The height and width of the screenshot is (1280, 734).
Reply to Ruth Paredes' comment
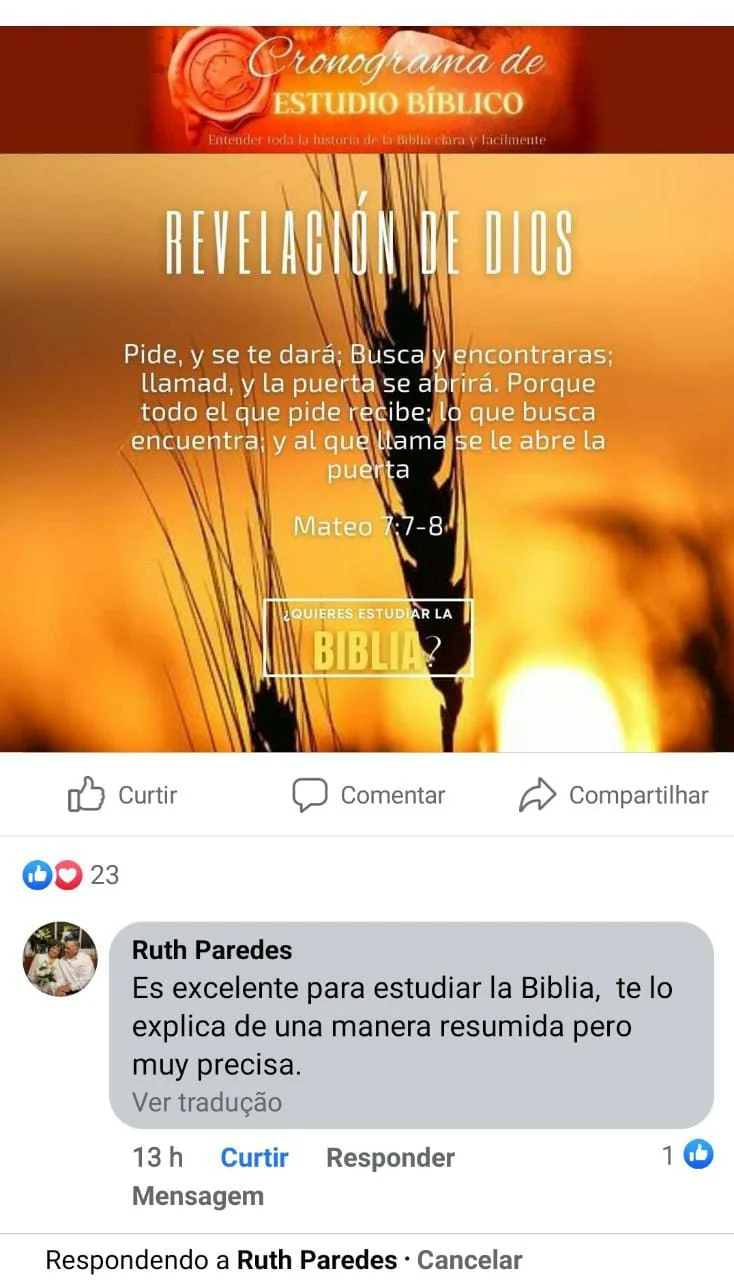(x=390, y=1157)
